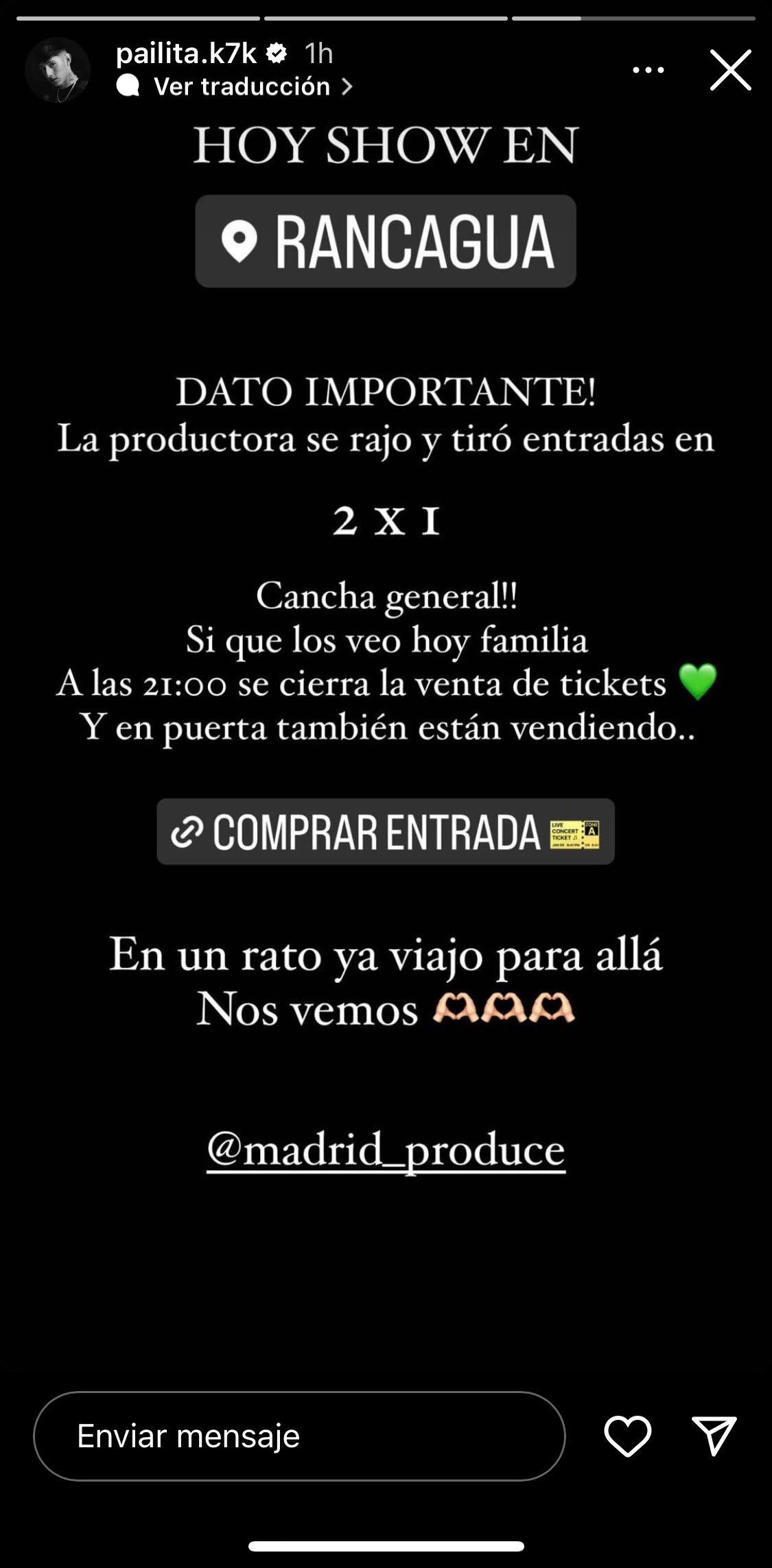
Task: Open the three-dot story options menu
Action: (648, 69)
